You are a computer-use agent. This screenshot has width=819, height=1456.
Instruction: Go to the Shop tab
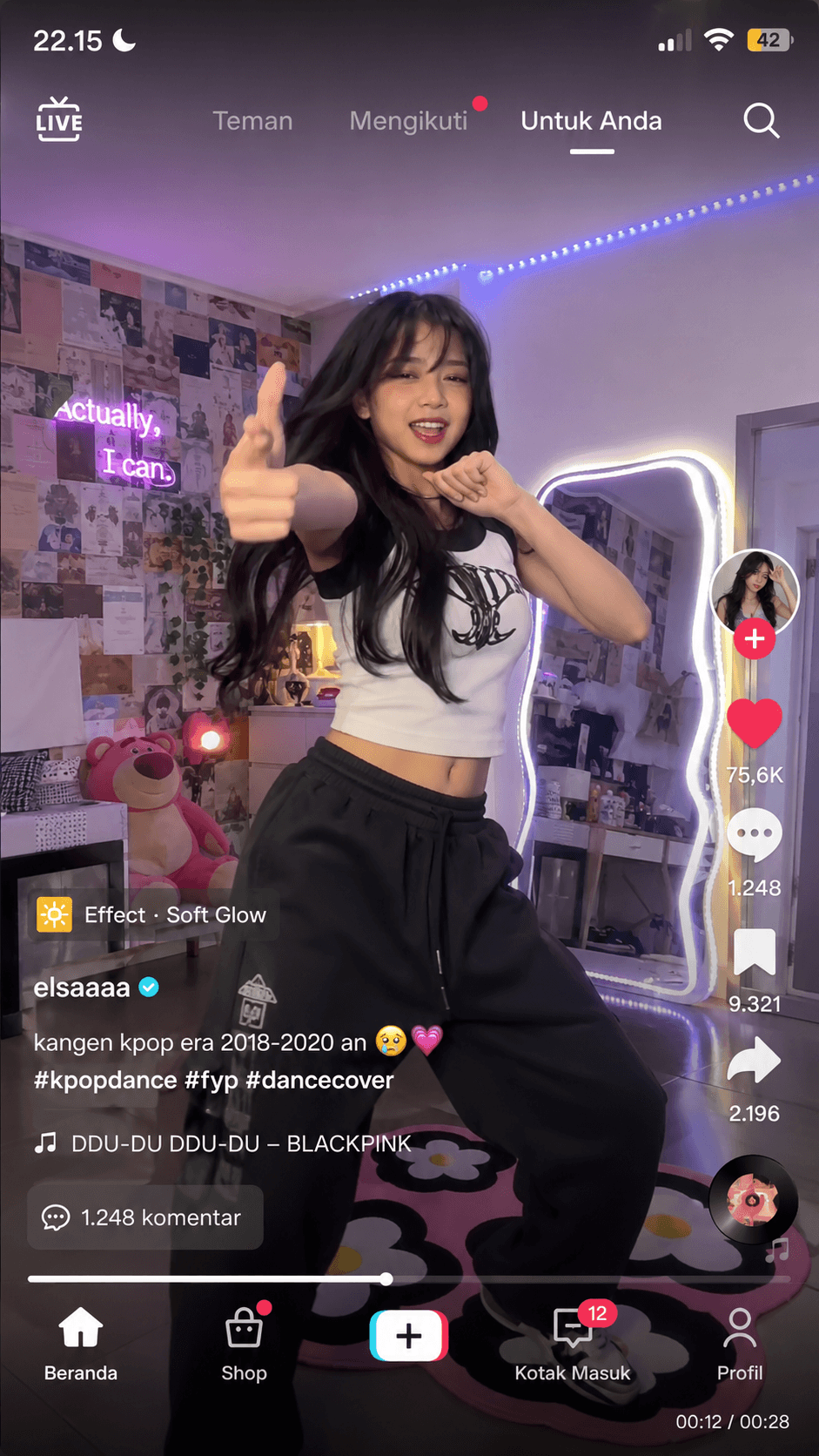coord(245,1344)
